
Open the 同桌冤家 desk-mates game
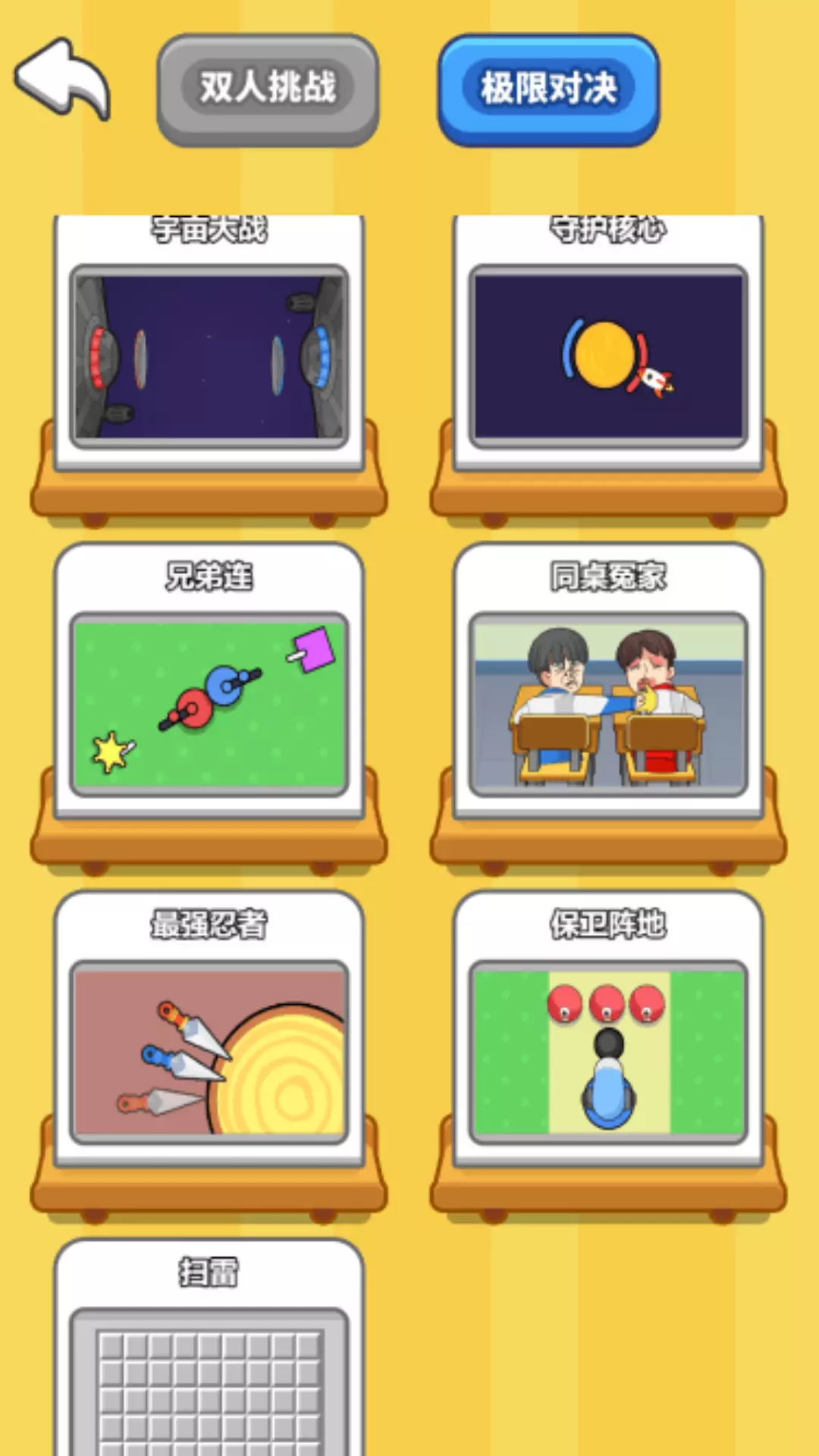(608, 681)
